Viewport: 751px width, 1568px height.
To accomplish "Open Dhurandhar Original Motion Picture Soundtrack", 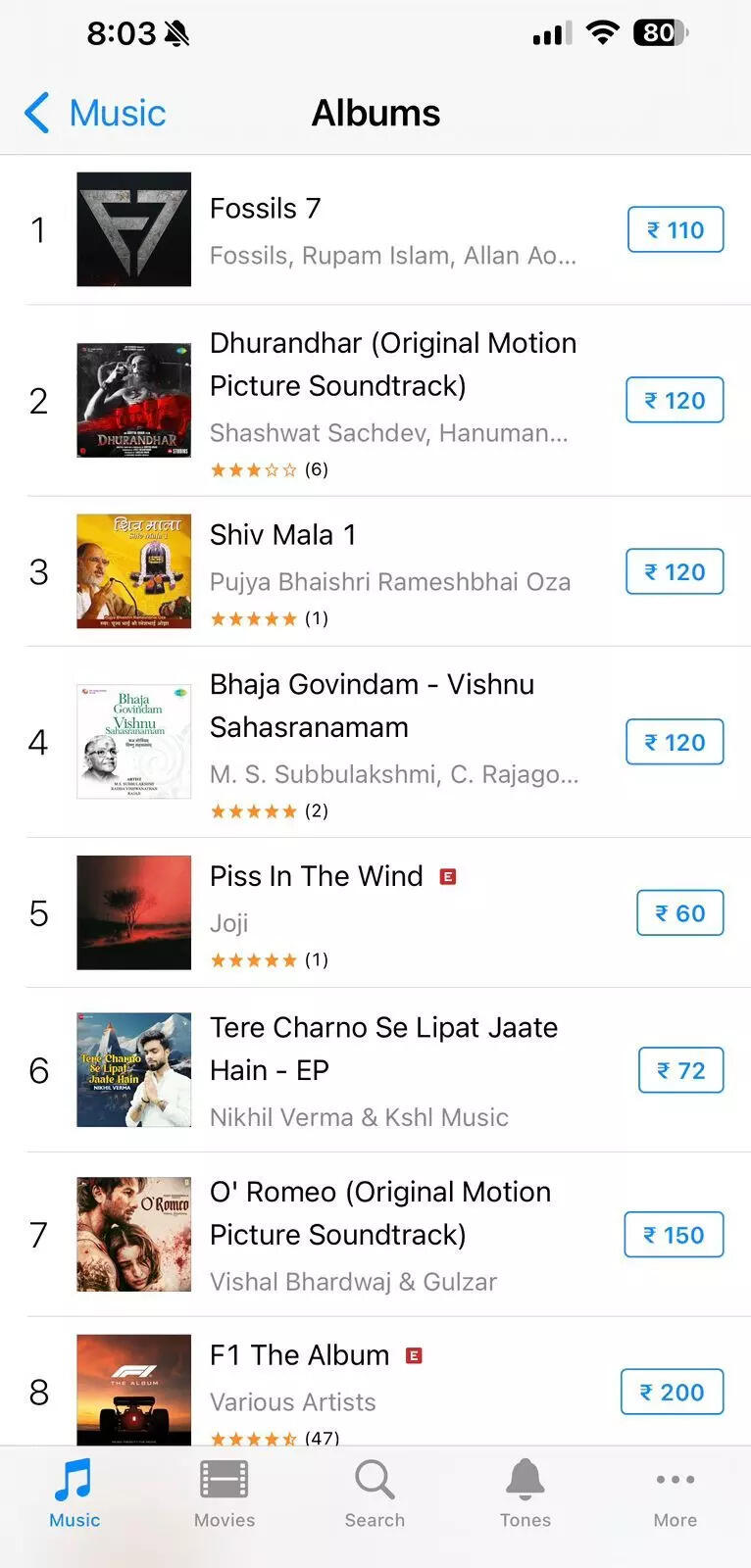I will pyautogui.click(x=392, y=366).
